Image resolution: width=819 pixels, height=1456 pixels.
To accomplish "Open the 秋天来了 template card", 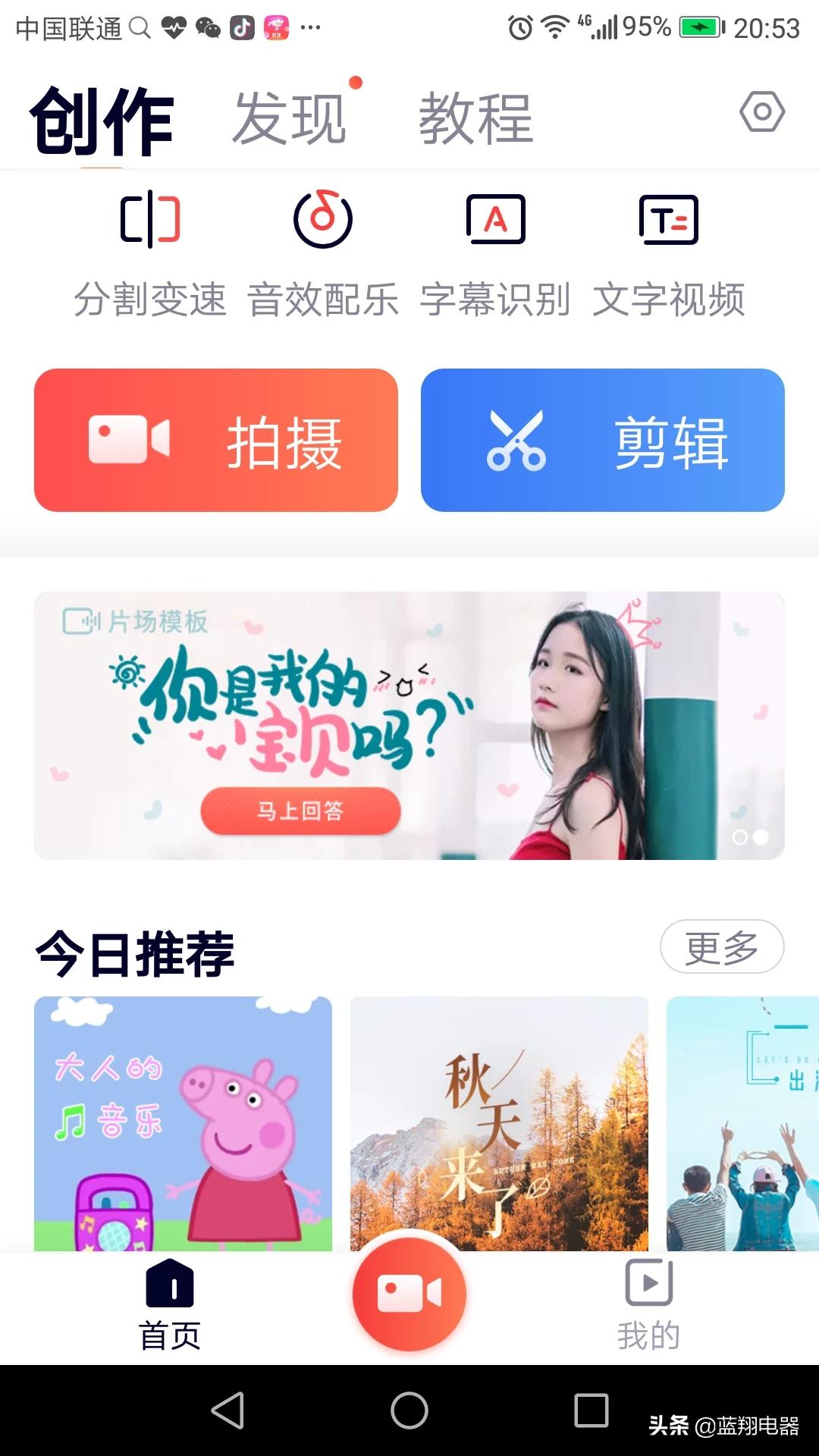I will coord(499,1124).
